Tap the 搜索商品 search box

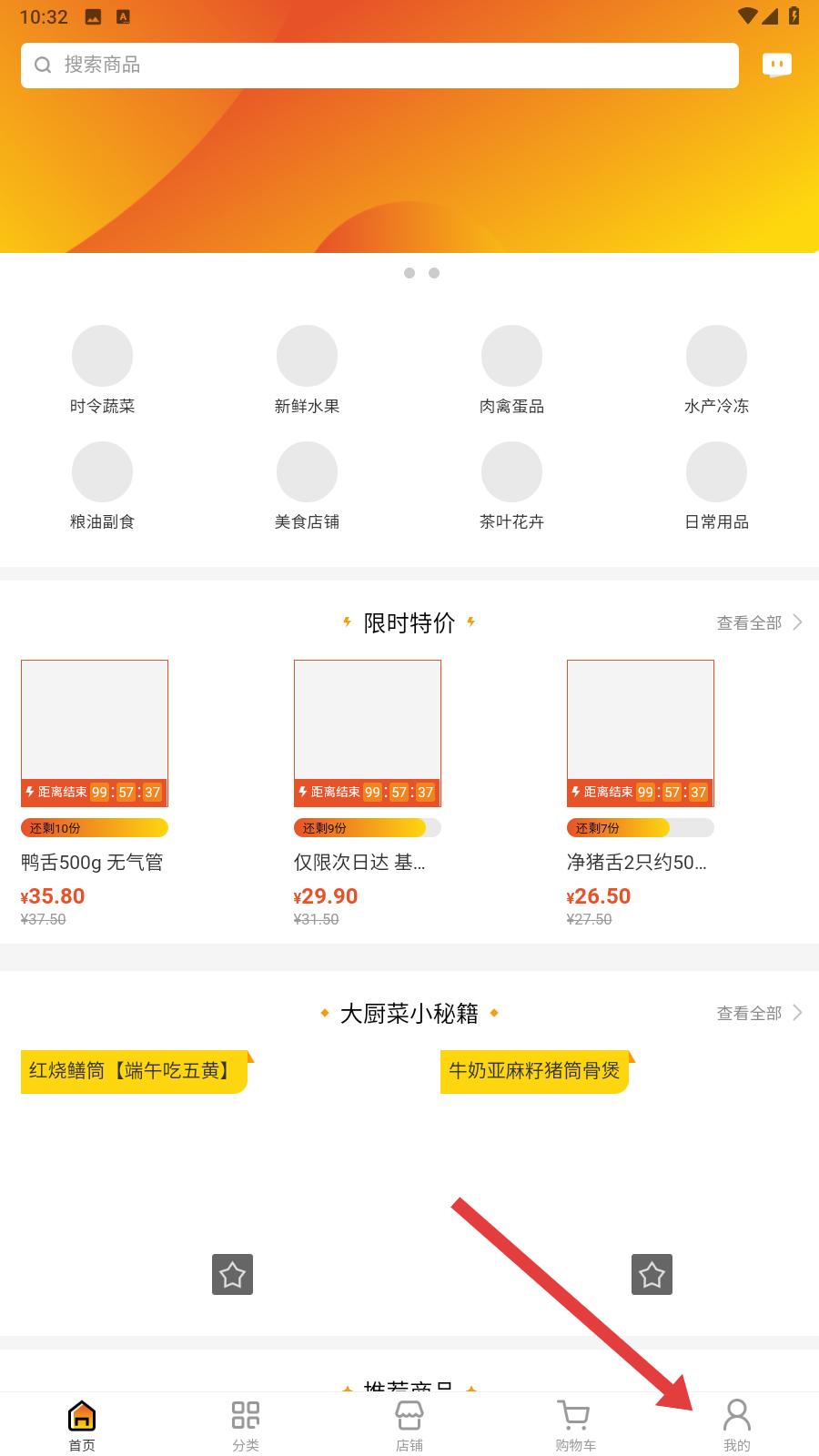click(379, 65)
